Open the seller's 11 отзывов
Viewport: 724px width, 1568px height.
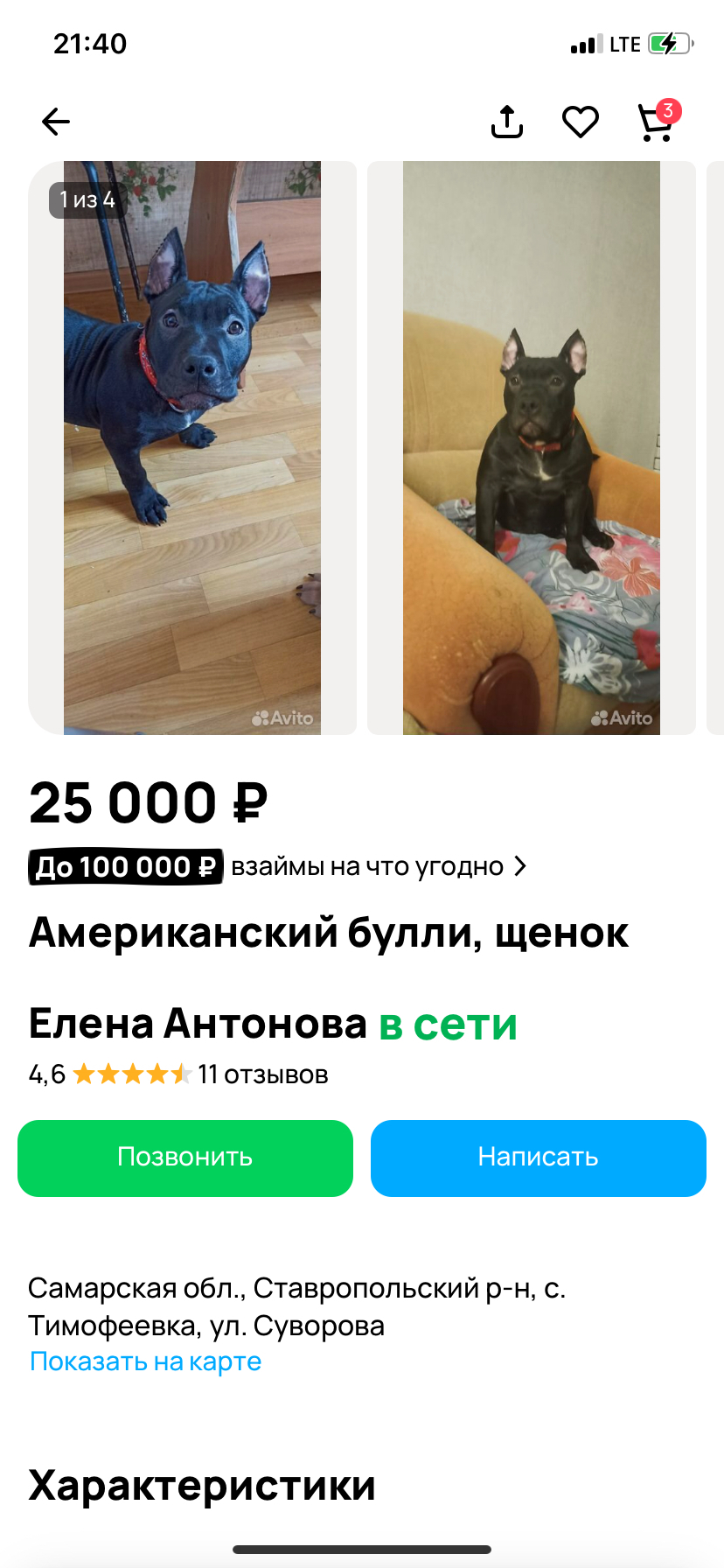click(263, 1074)
